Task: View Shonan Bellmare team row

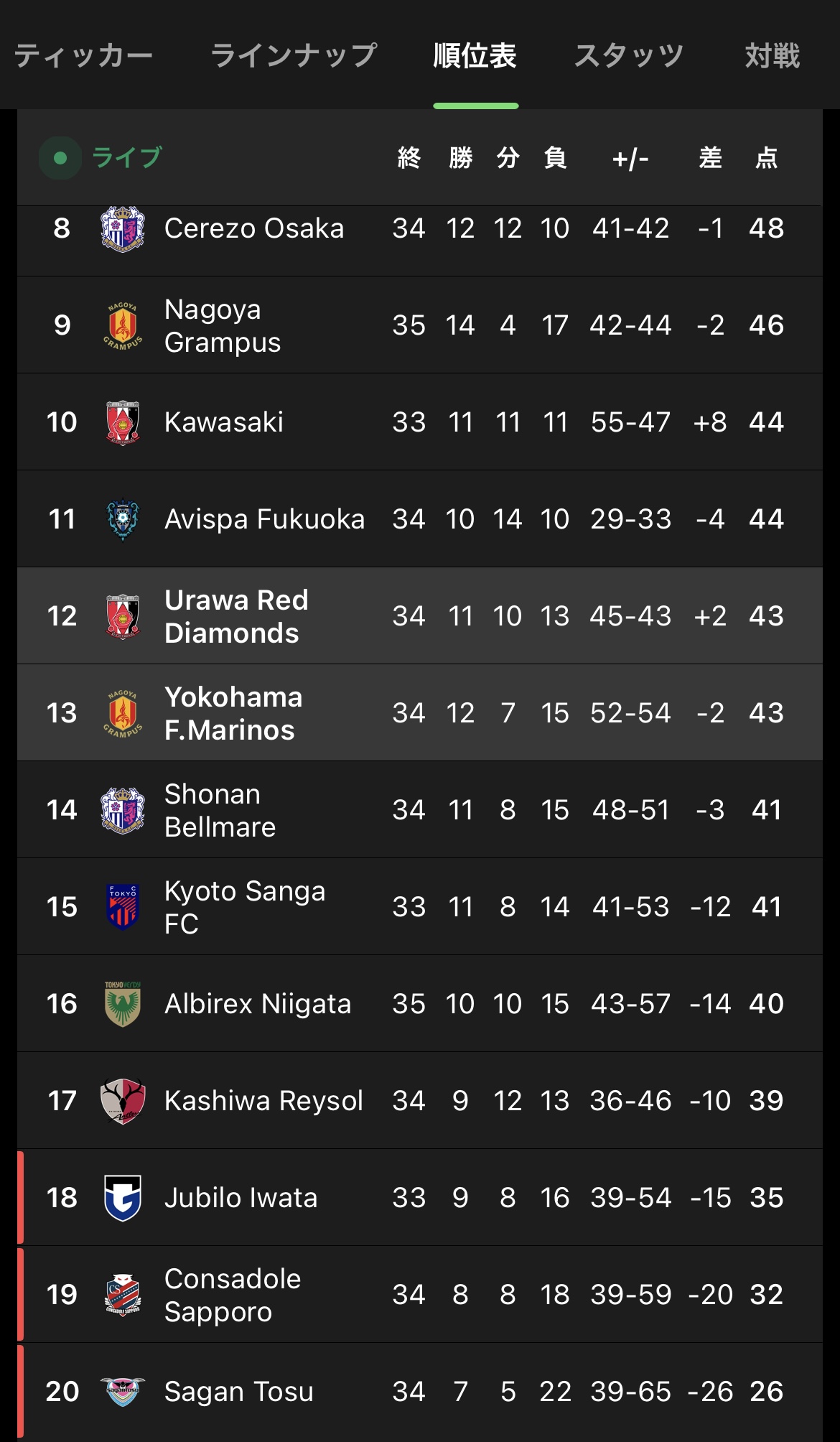Action: (x=419, y=809)
